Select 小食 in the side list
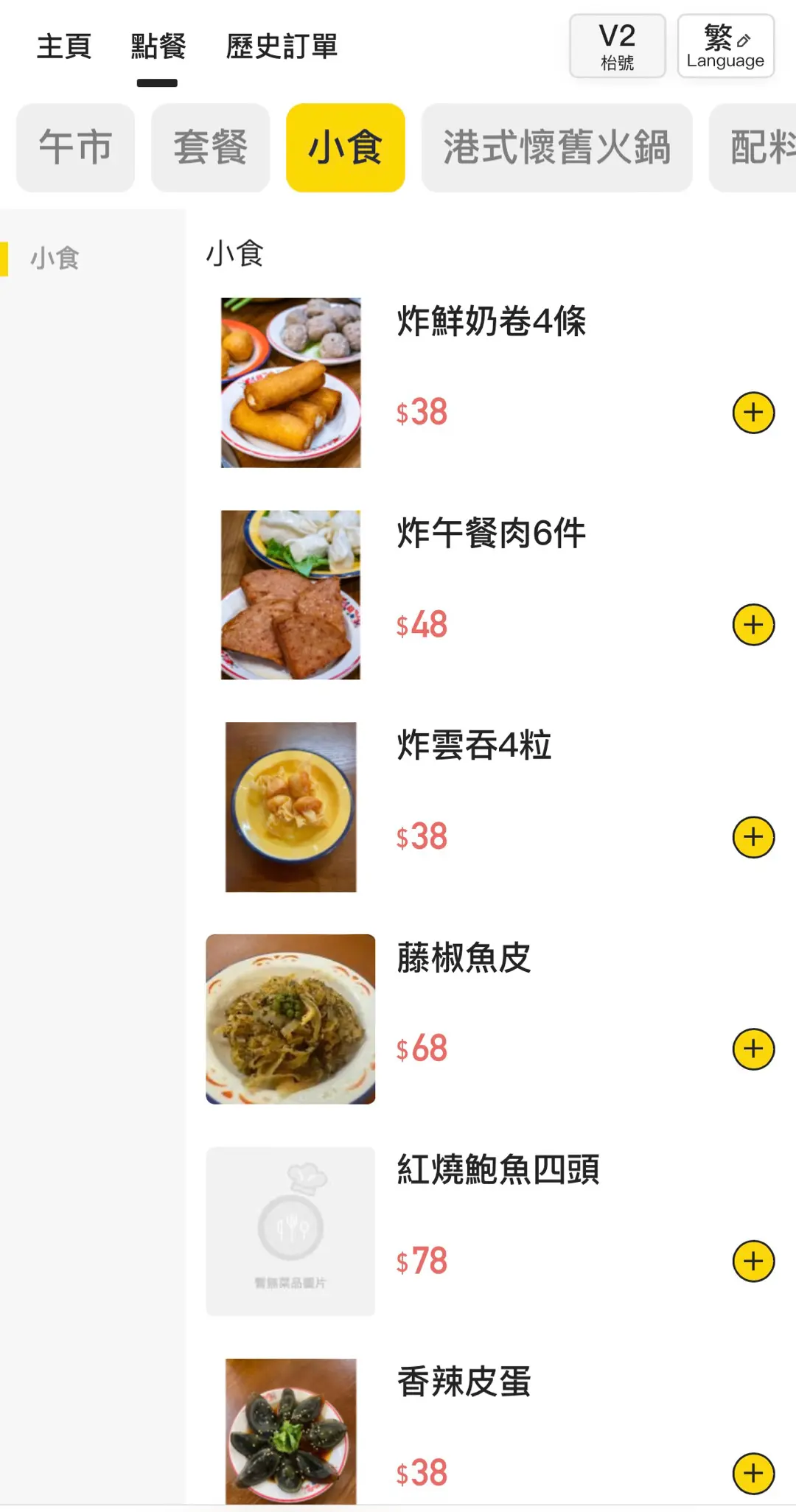 (55, 259)
